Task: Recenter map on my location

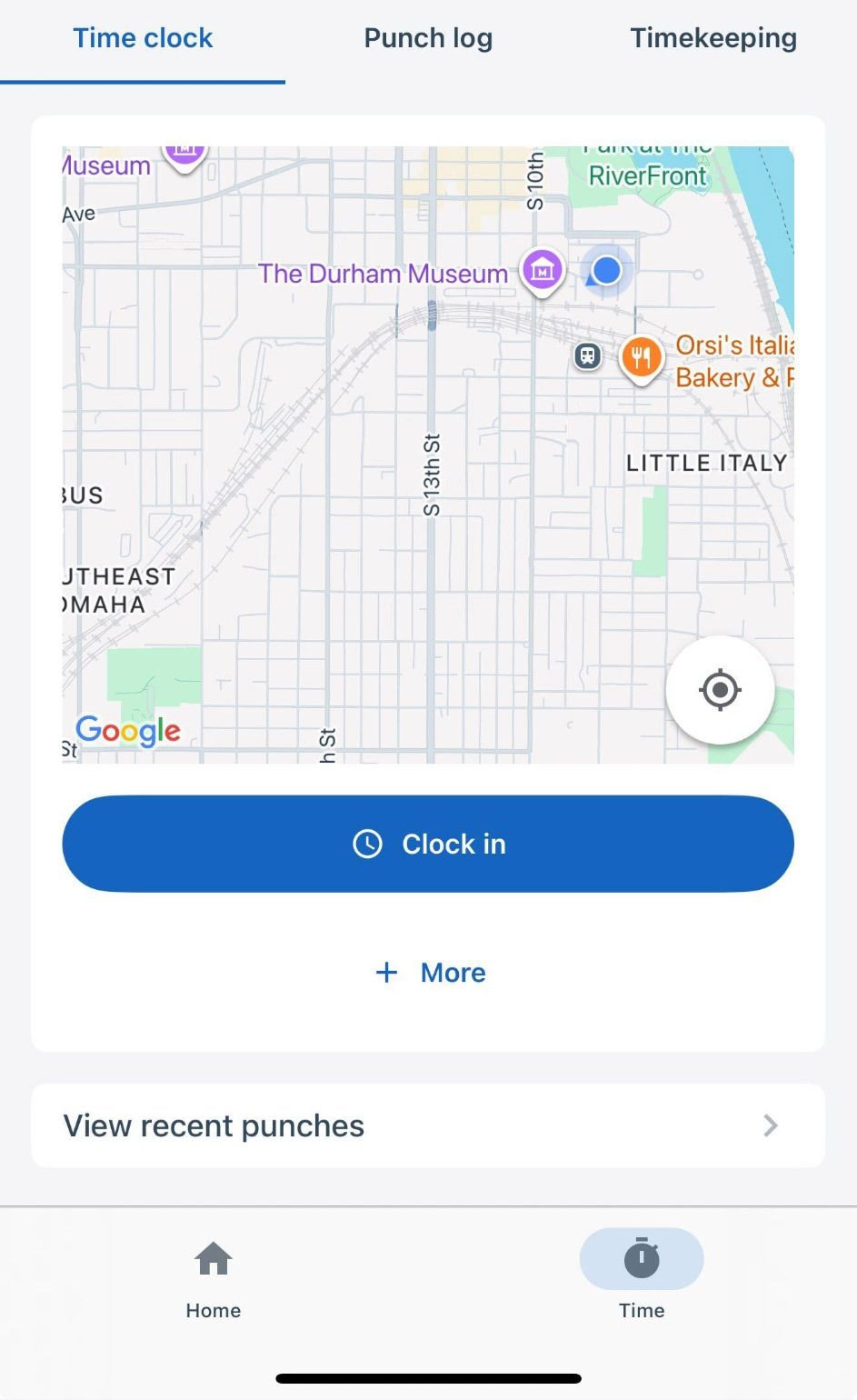Action: click(x=720, y=690)
